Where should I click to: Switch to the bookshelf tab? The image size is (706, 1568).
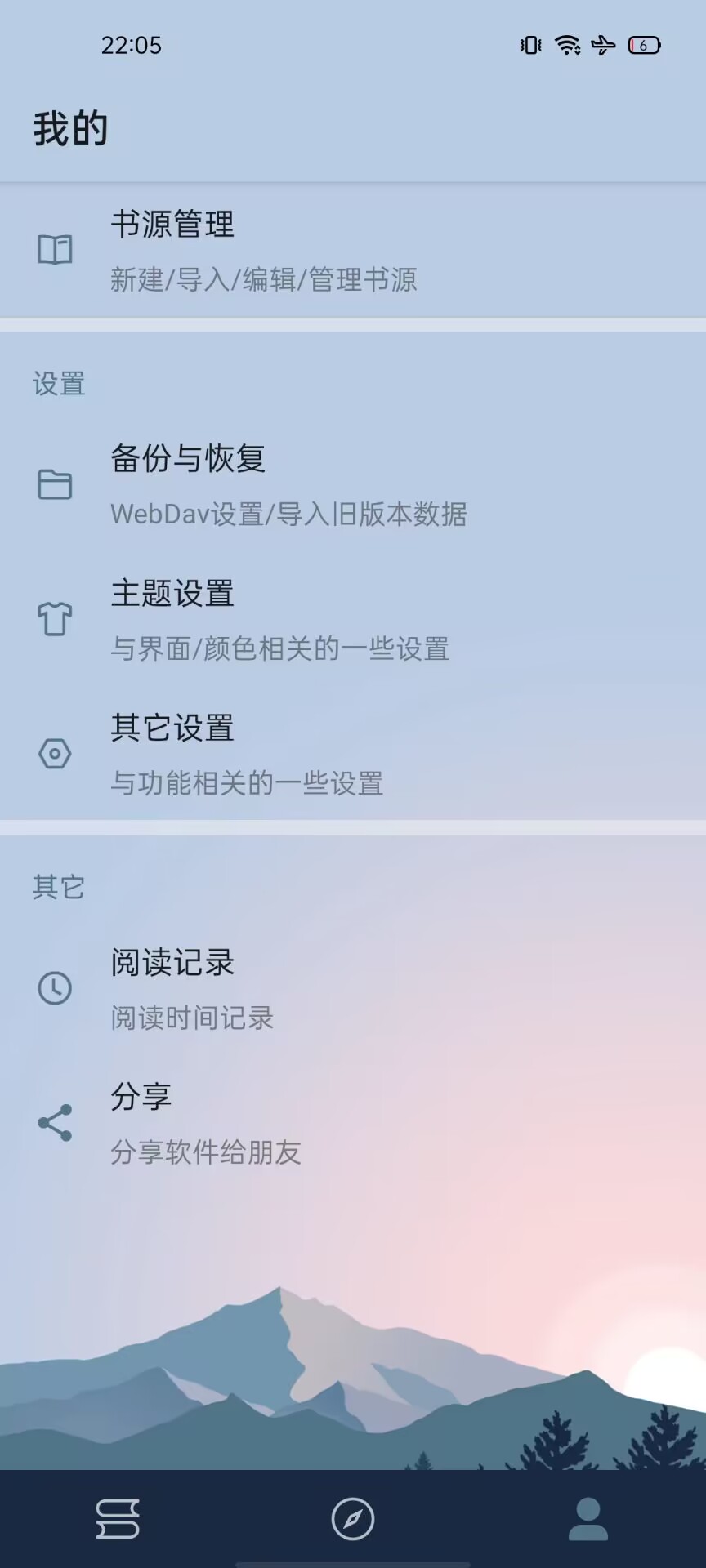[118, 1519]
